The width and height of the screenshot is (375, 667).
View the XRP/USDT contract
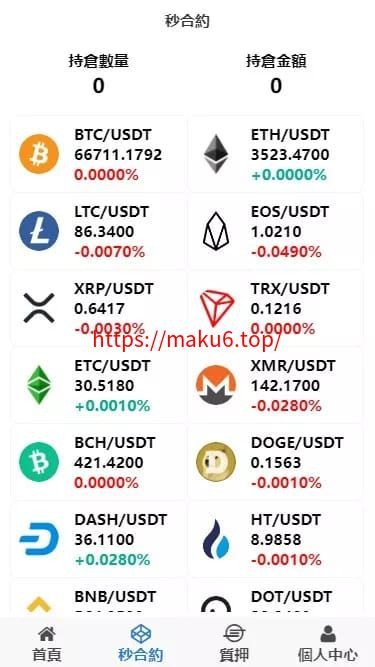pos(98,308)
